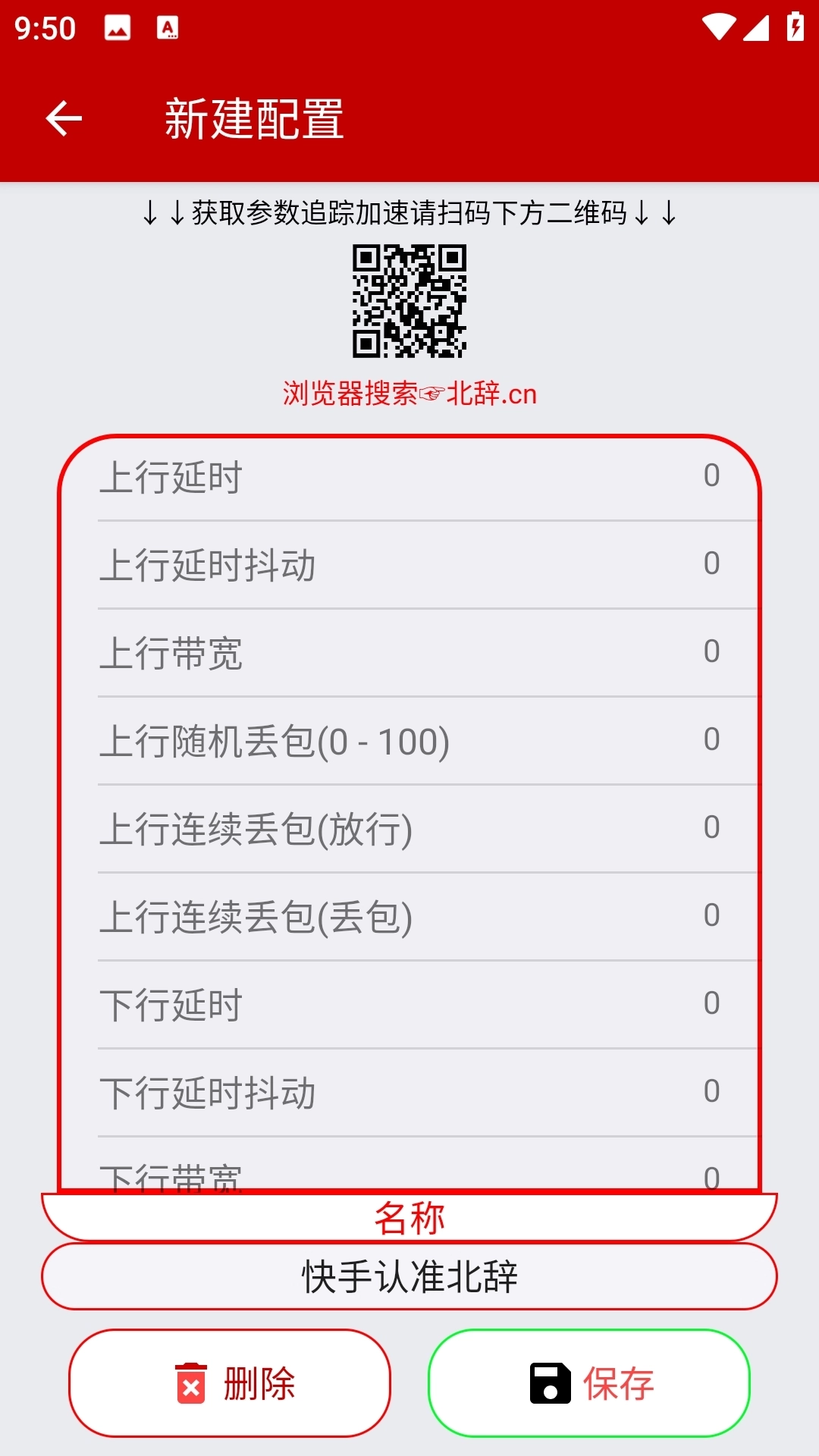Select the 上行延时抖动 input field
The image size is (819, 1456).
click(409, 563)
